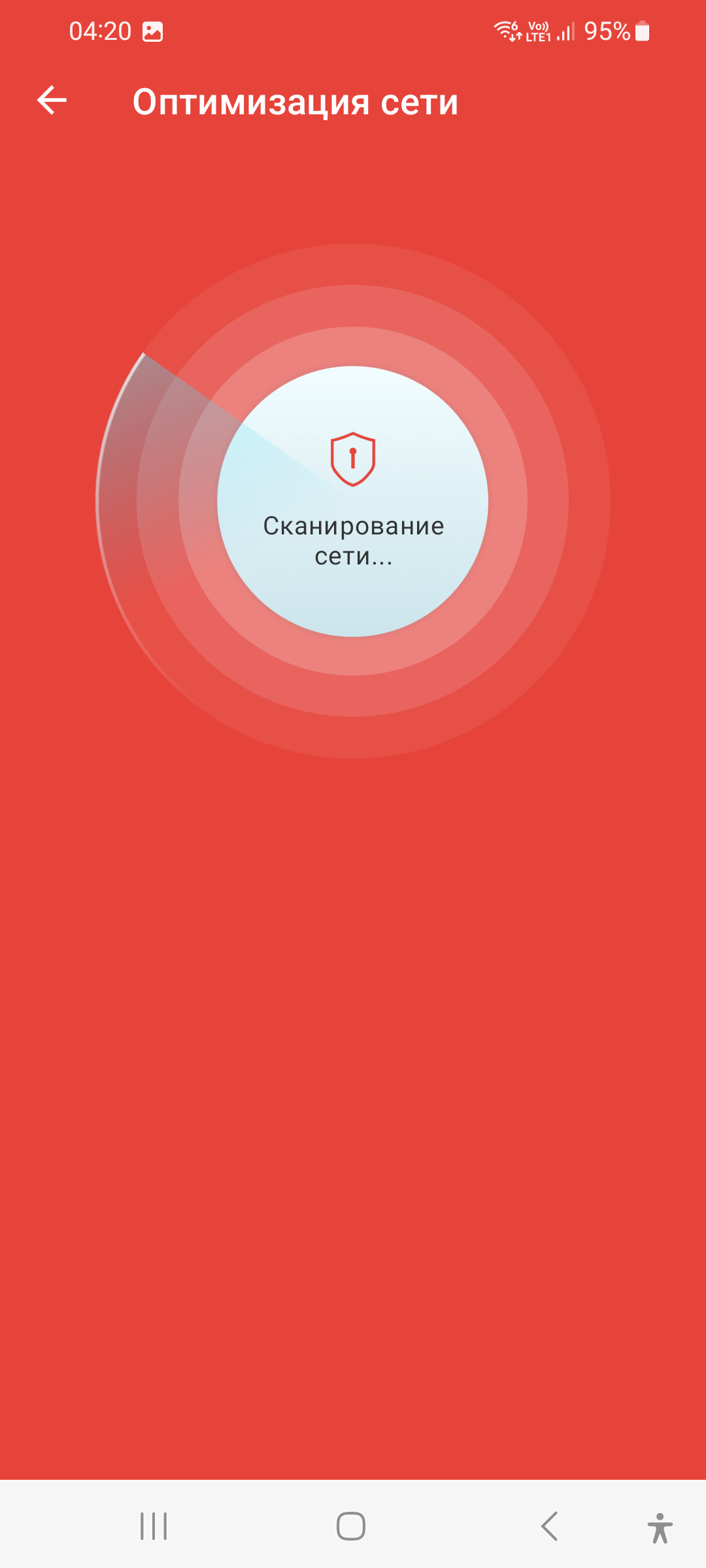The image size is (706, 1568).
Task: Open the accessibility shortcut button
Action: 660,1527
